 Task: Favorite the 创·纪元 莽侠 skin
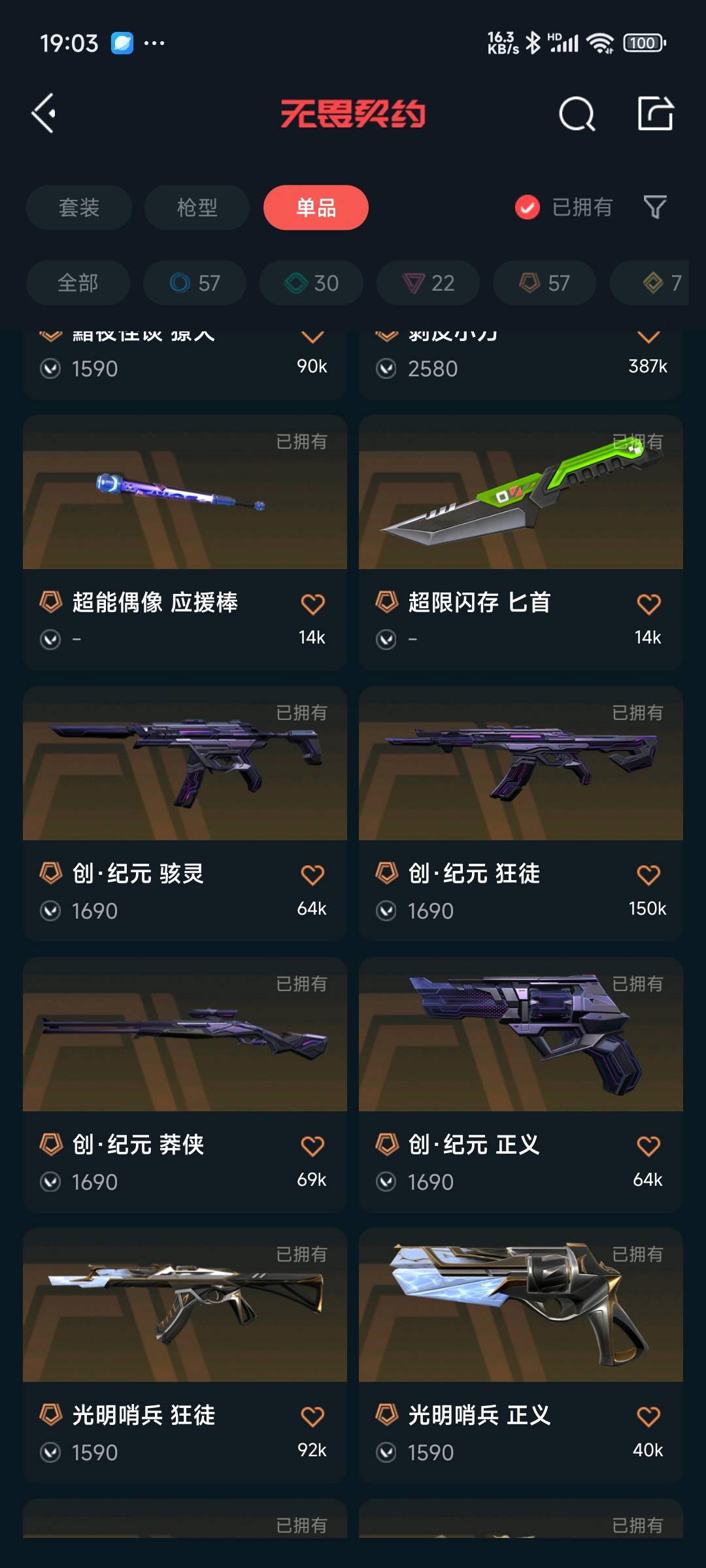pos(312,1146)
